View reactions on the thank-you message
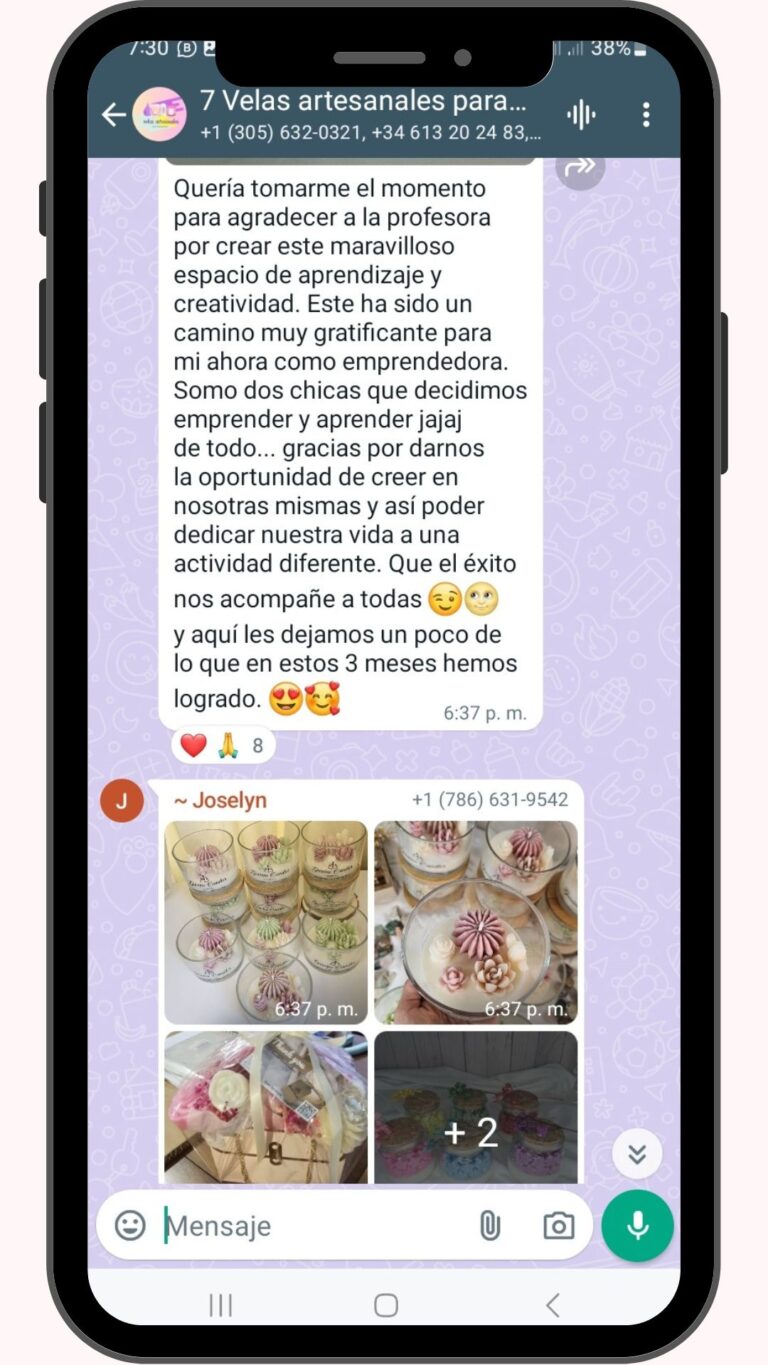The height and width of the screenshot is (1365, 768). (222, 745)
